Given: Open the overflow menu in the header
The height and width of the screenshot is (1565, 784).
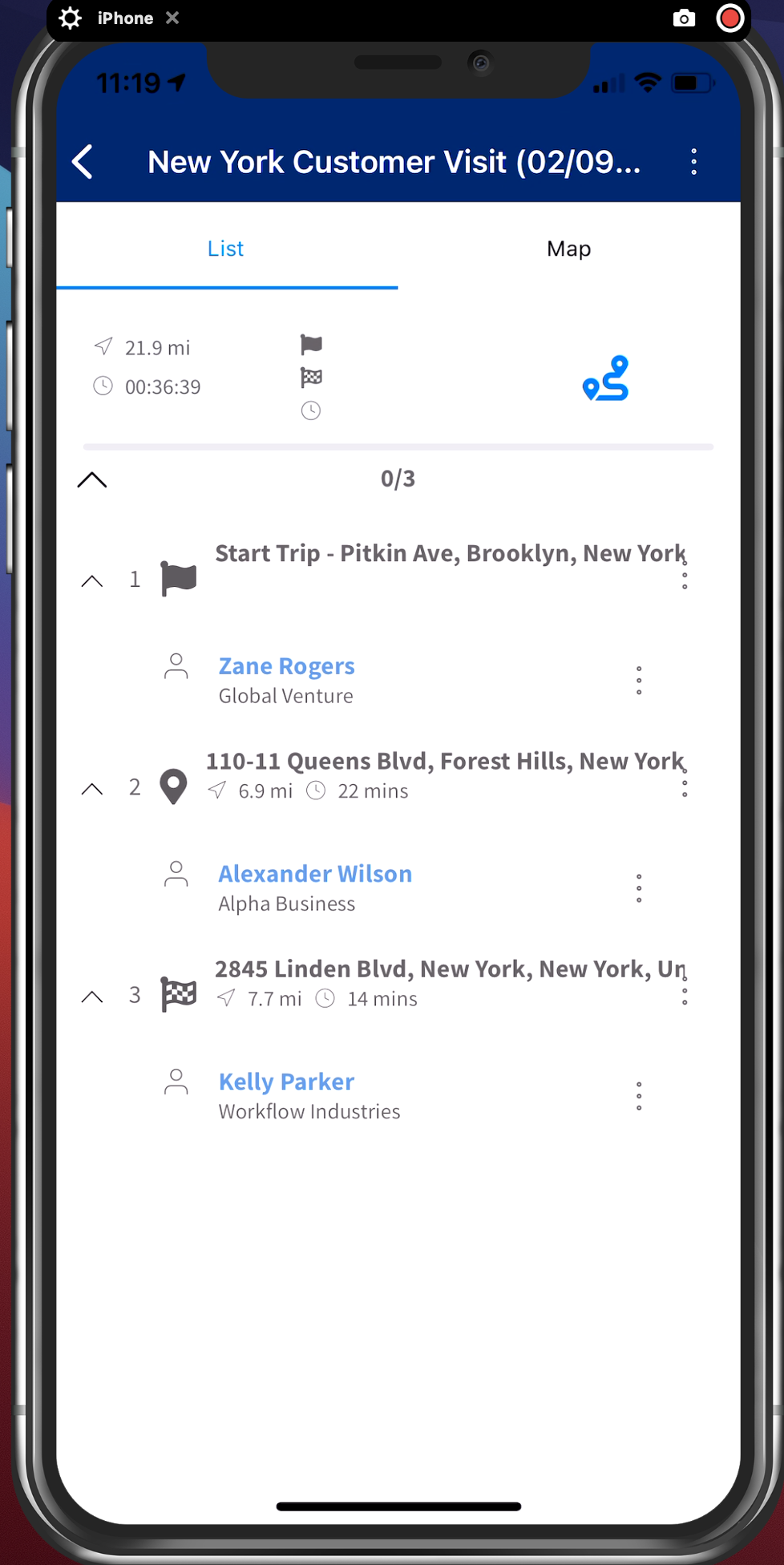Looking at the screenshot, I should tap(693, 162).
